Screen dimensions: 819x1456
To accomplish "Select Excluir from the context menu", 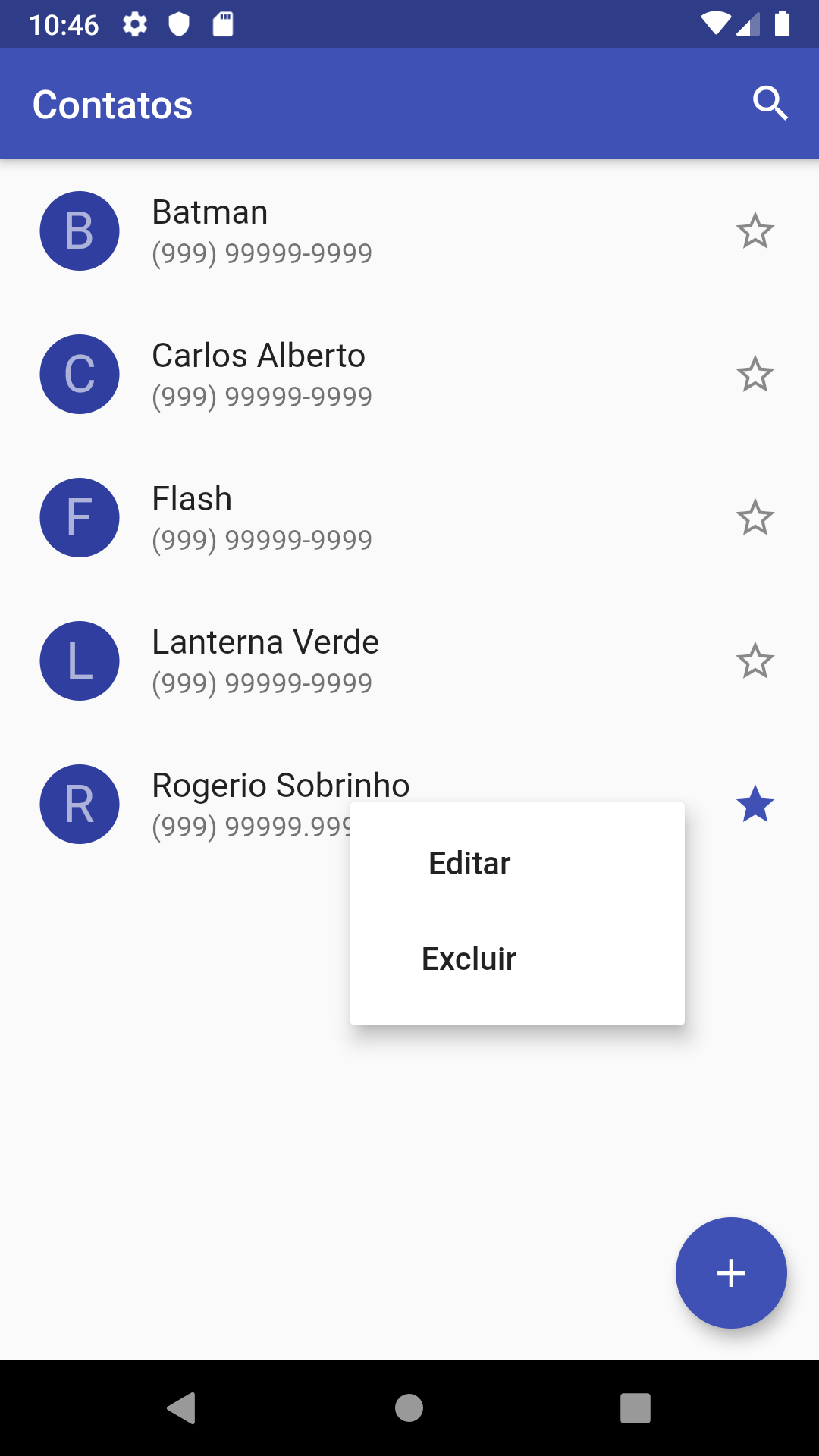I will point(469,959).
